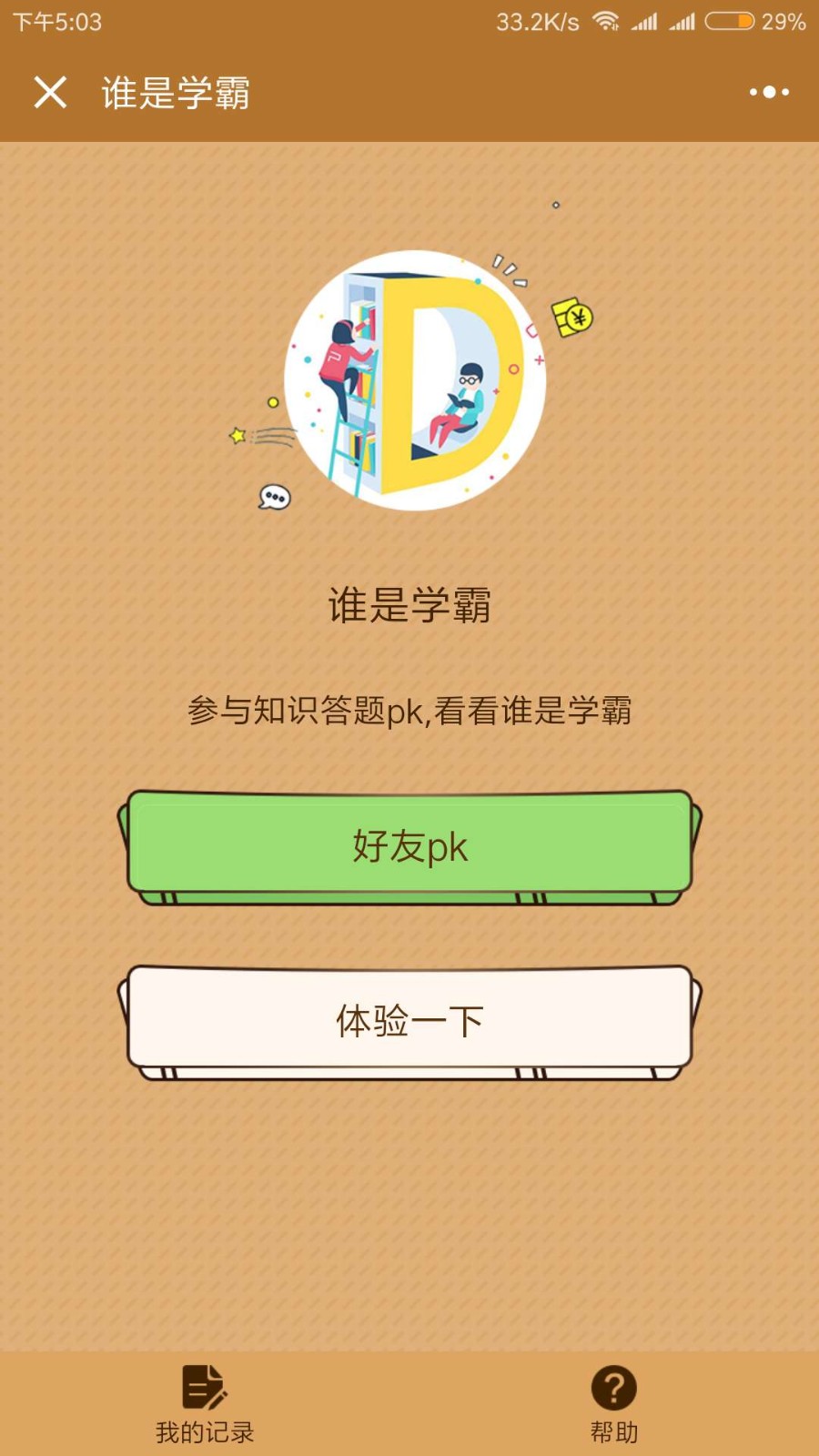Screen dimensions: 819x1456
Task: Close the 谁是学霸 mini program
Action: pyautogui.click(x=50, y=92)
